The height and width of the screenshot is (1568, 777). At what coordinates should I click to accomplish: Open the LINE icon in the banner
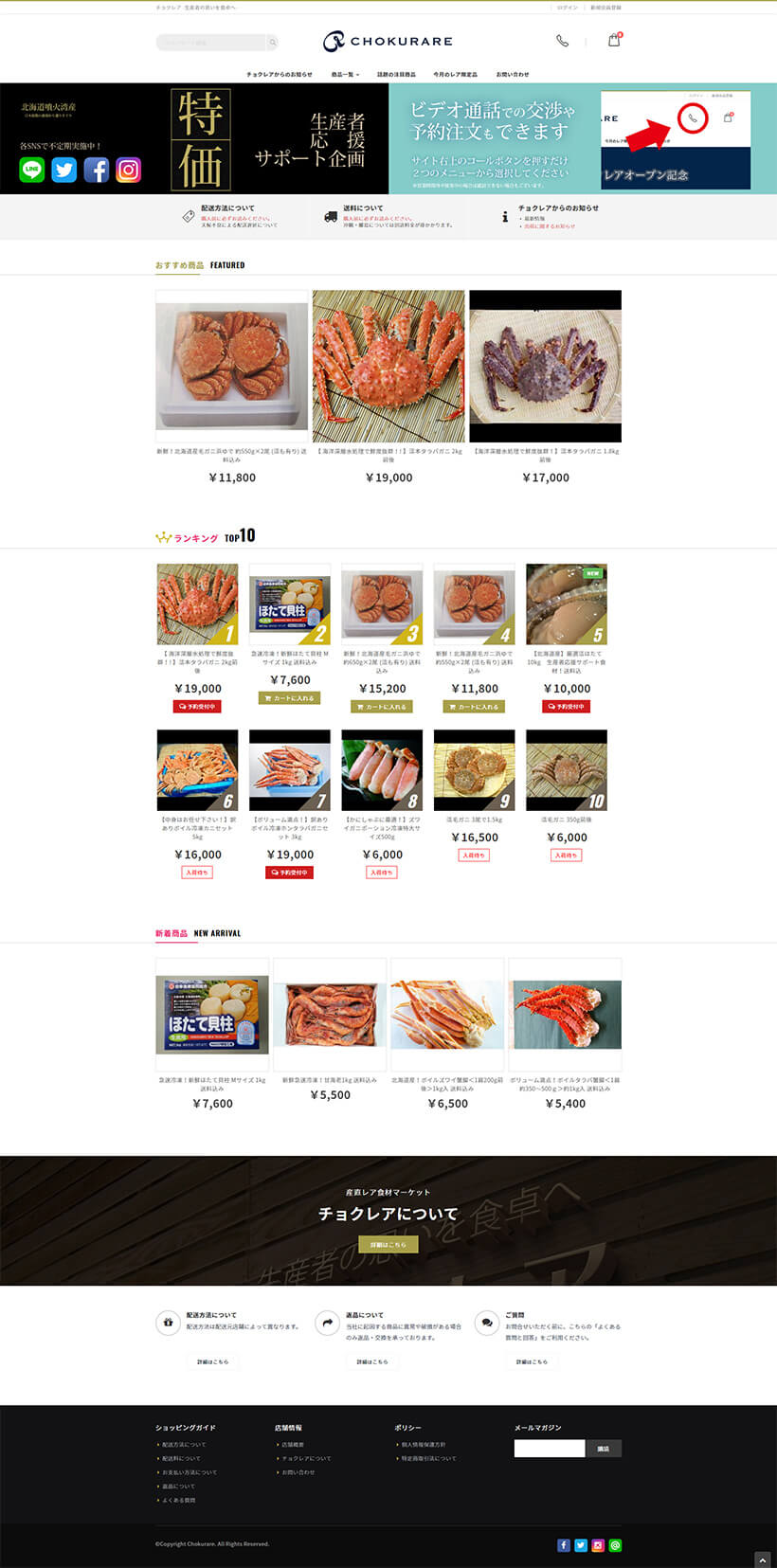coord(32,170)
